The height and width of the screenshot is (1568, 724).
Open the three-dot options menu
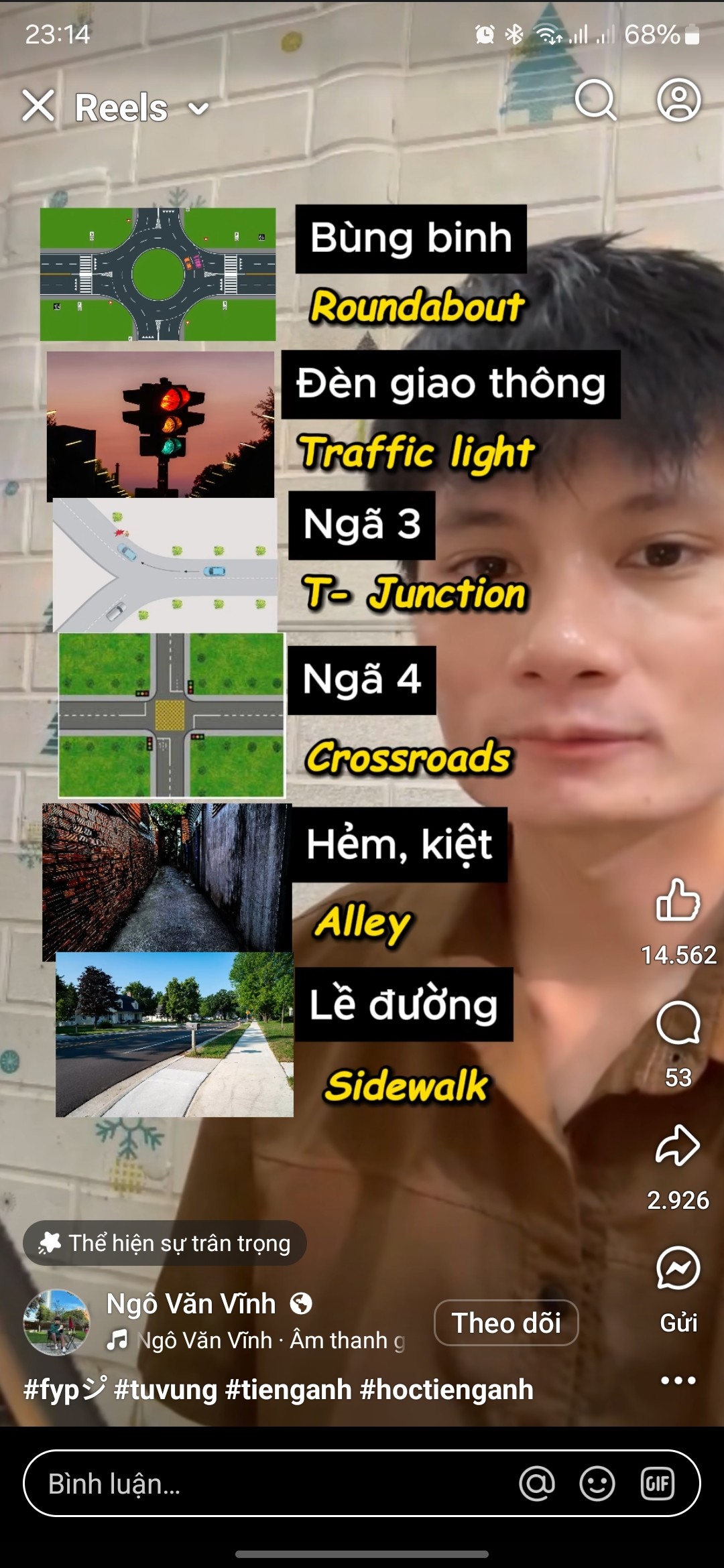(x=678, y=1380)
